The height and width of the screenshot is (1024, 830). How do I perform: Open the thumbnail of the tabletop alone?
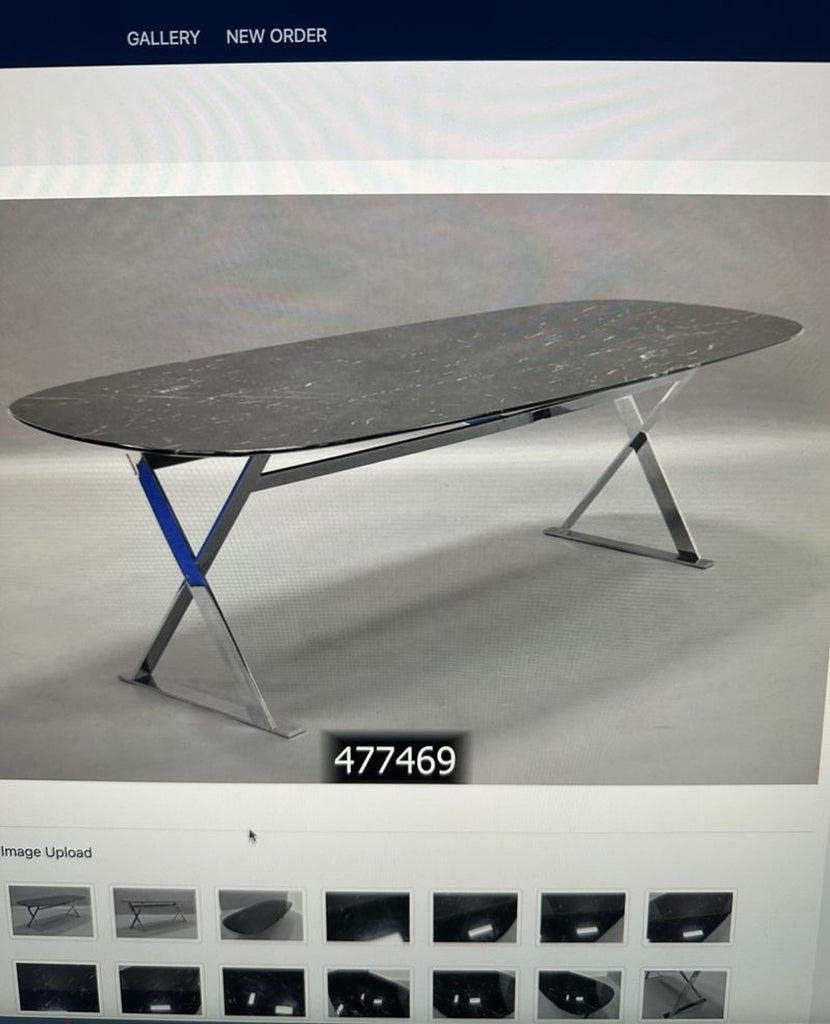260,914
